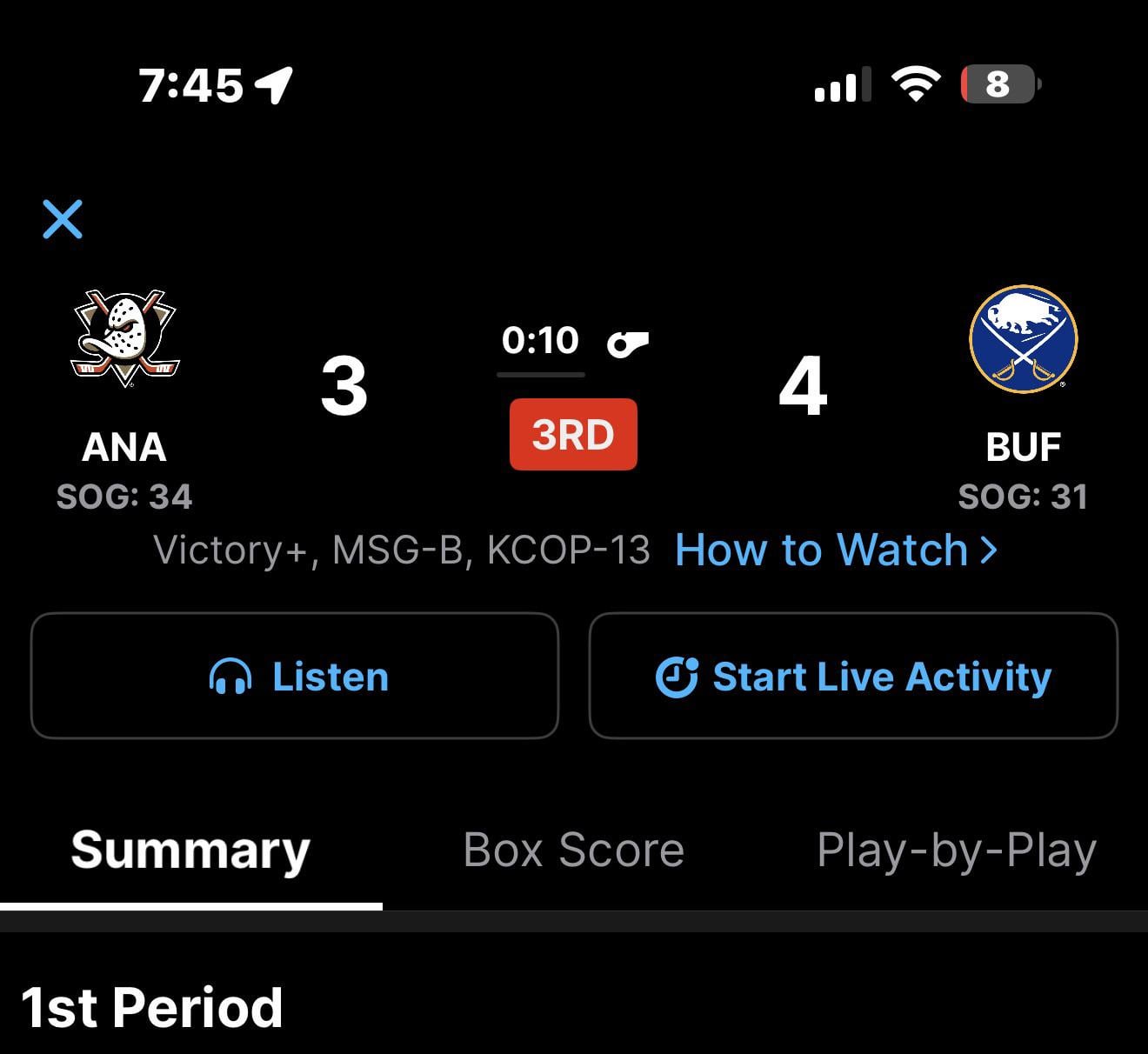Open the How to Watch link
This screenshot has height=1054, width=1148.
click(x=835, y=550)
